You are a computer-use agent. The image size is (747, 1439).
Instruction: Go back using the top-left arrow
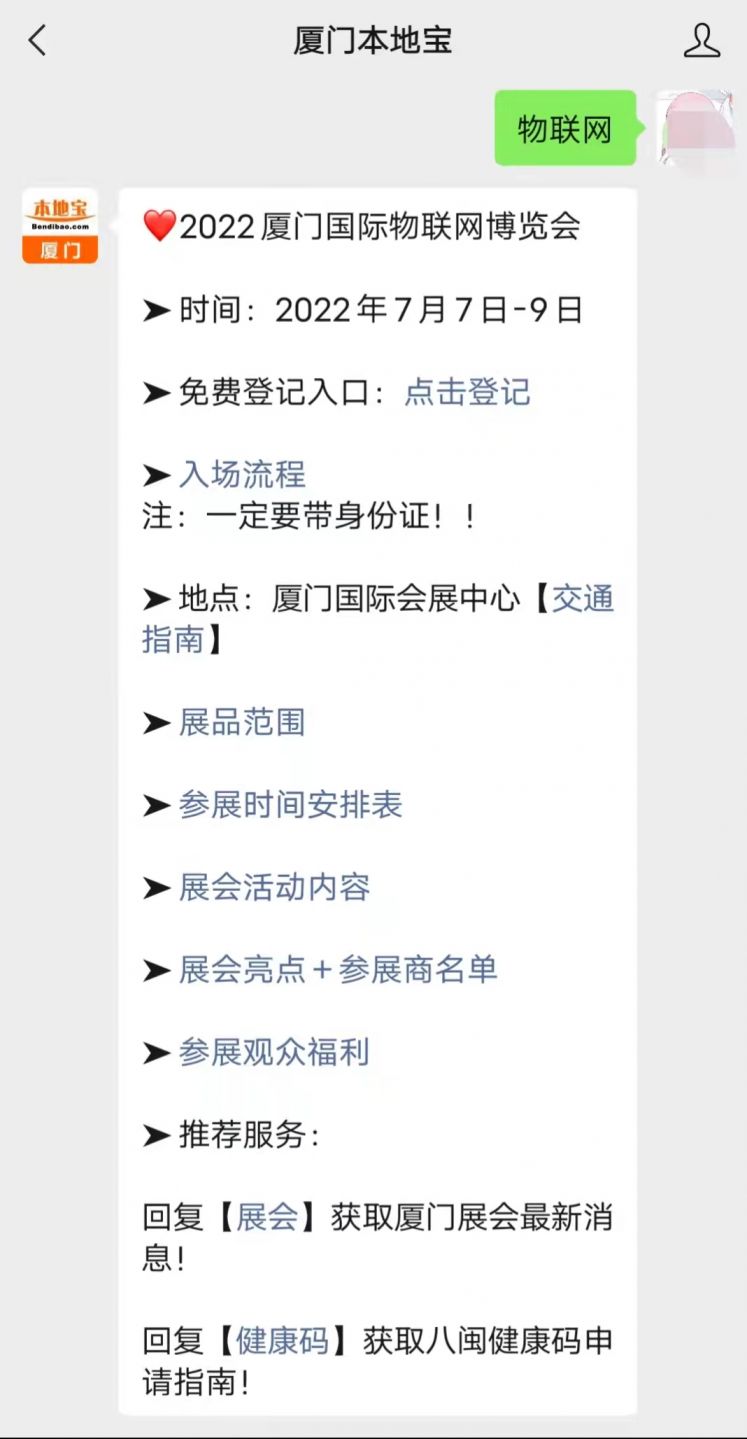pyautogui.click(x=38, y=41)
